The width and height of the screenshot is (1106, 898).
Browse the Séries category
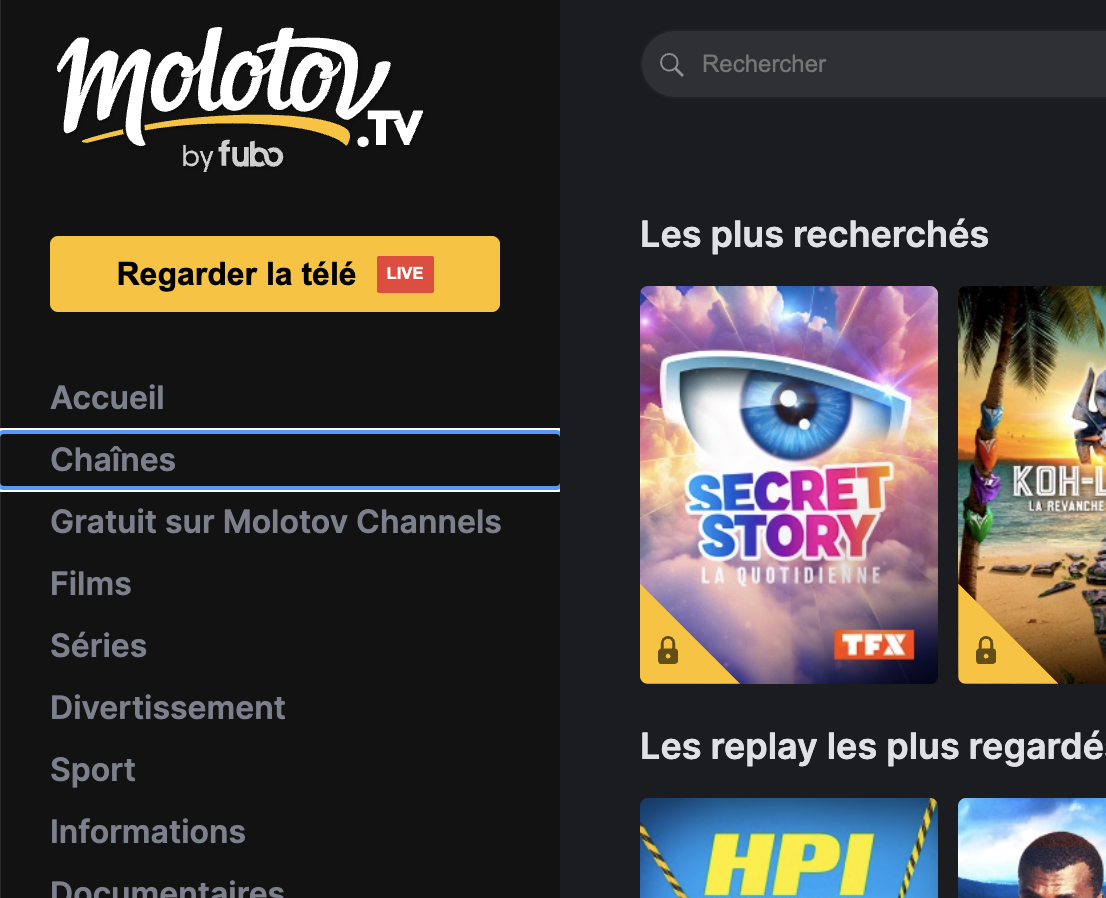tap(99, 646)
